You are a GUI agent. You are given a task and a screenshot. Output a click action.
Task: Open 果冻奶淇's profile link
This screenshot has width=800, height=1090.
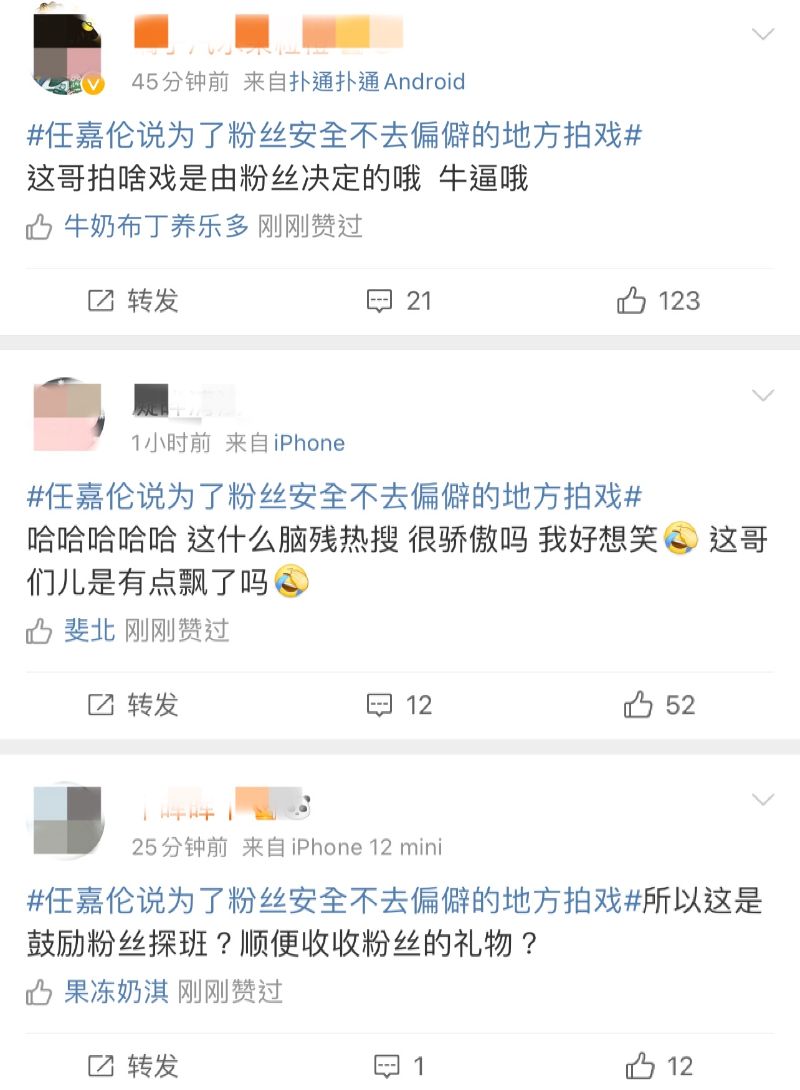click(116, 992)
